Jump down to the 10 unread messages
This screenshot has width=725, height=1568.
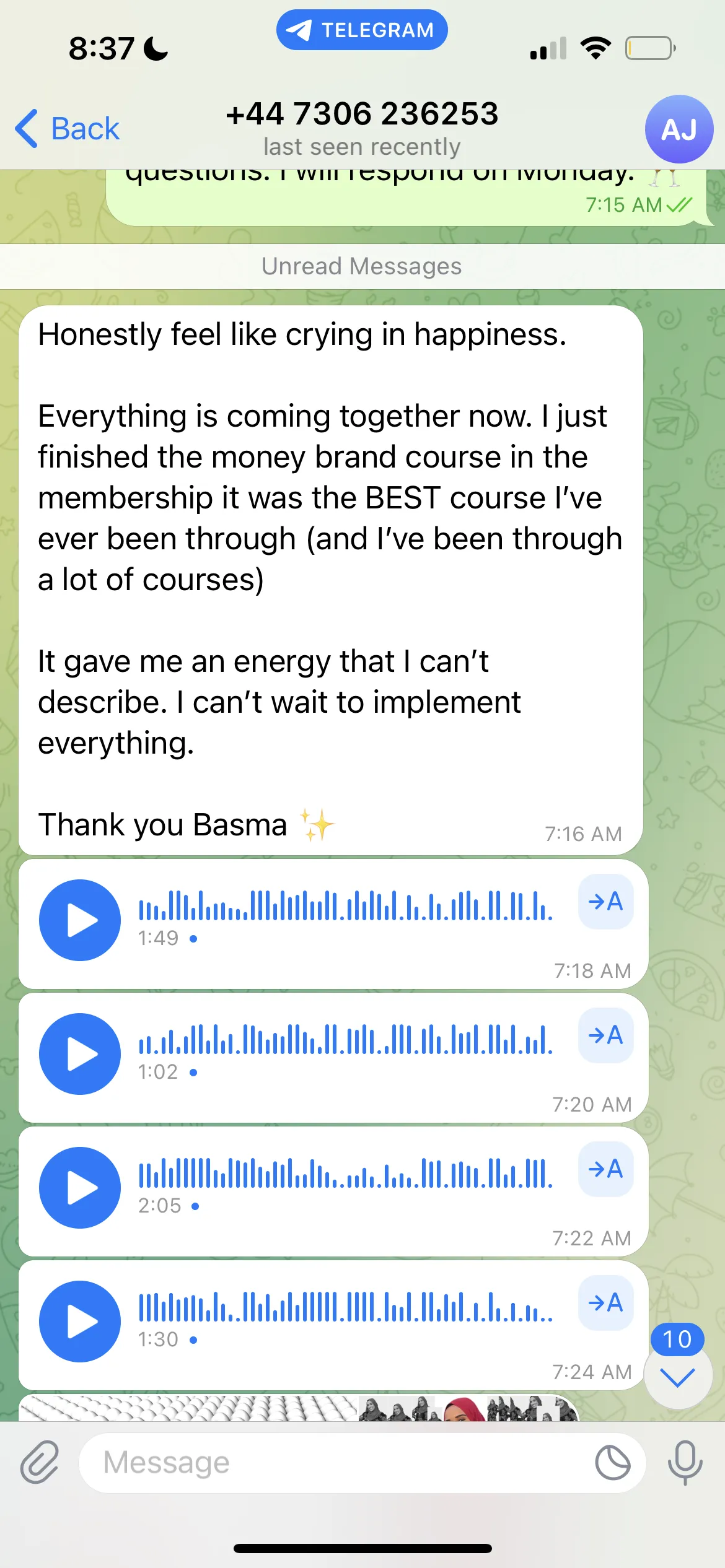pos(677,1376)
